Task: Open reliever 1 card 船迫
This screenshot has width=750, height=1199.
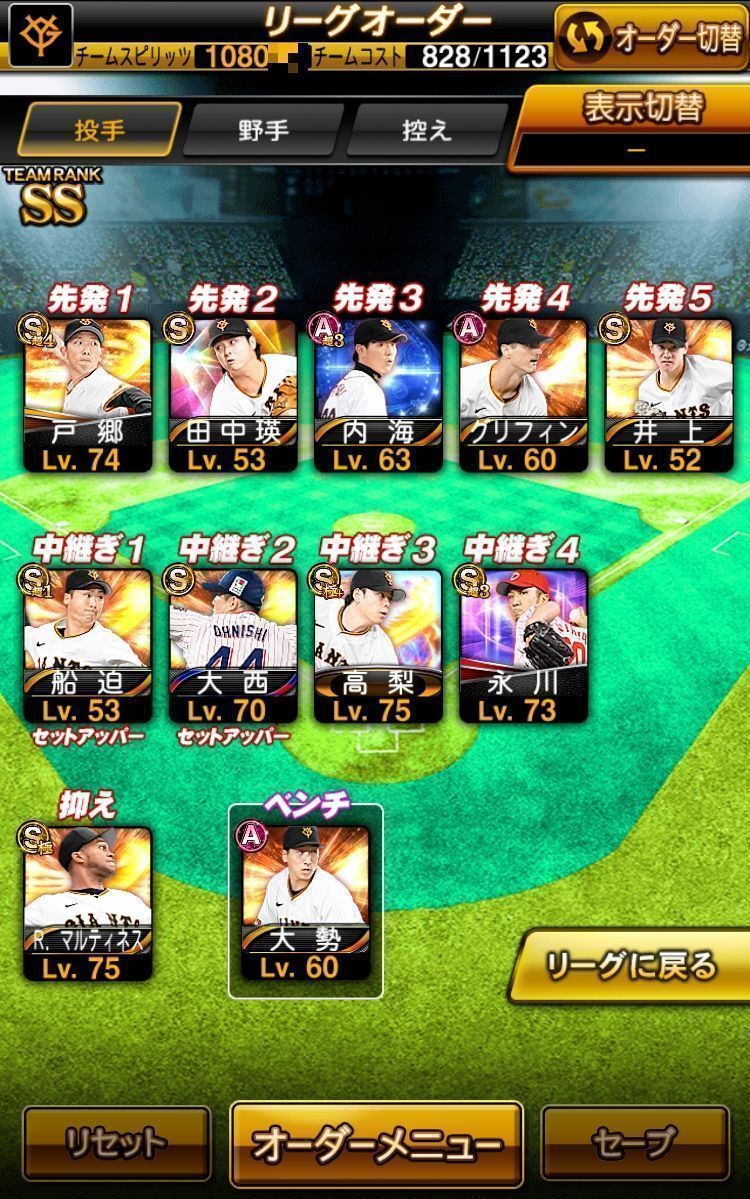Action: pyautogui.click(x=88, y=645)
